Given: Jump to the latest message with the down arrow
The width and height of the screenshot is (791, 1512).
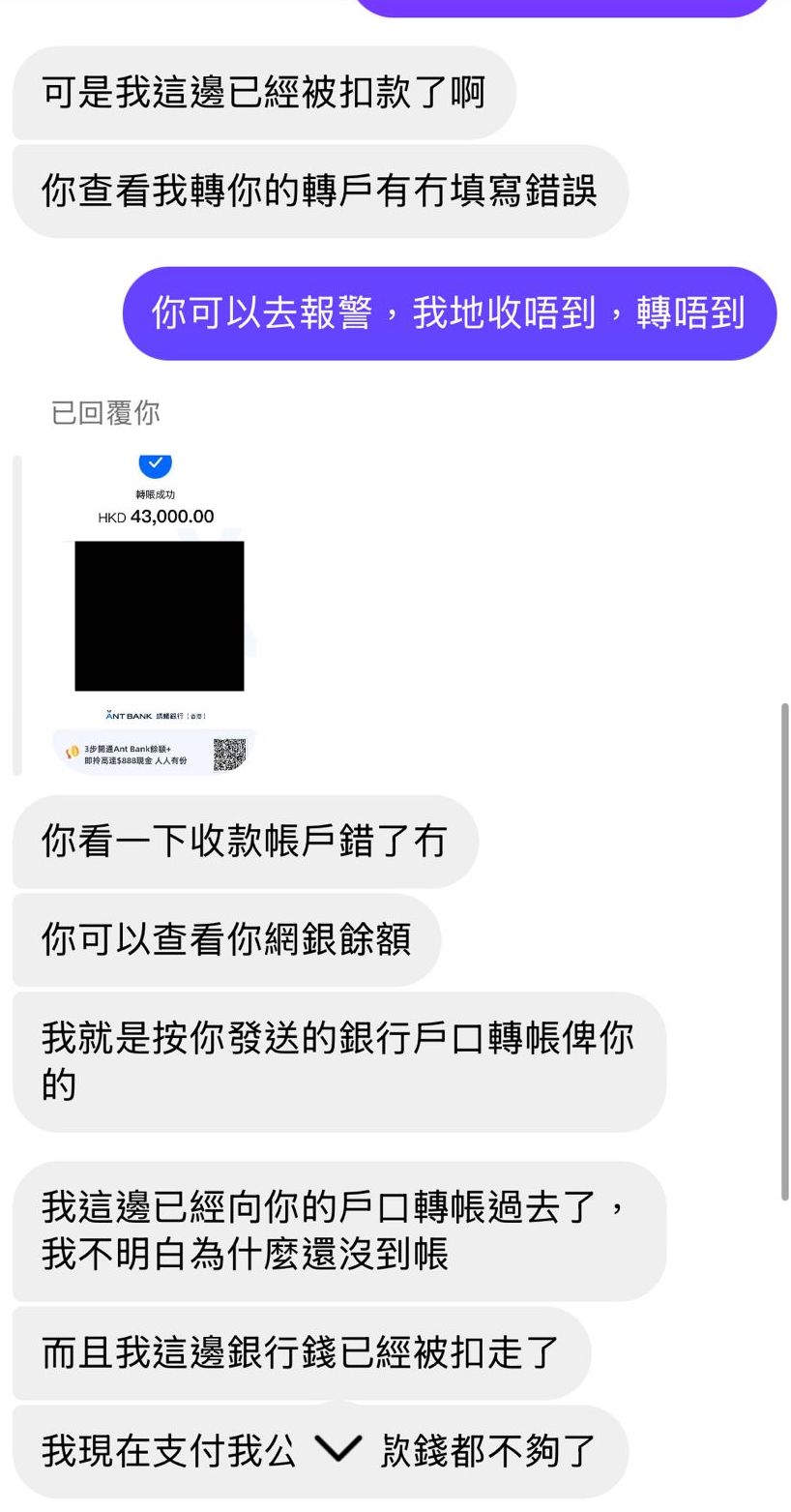Looking at the screenshot, I should (337, 1447).
